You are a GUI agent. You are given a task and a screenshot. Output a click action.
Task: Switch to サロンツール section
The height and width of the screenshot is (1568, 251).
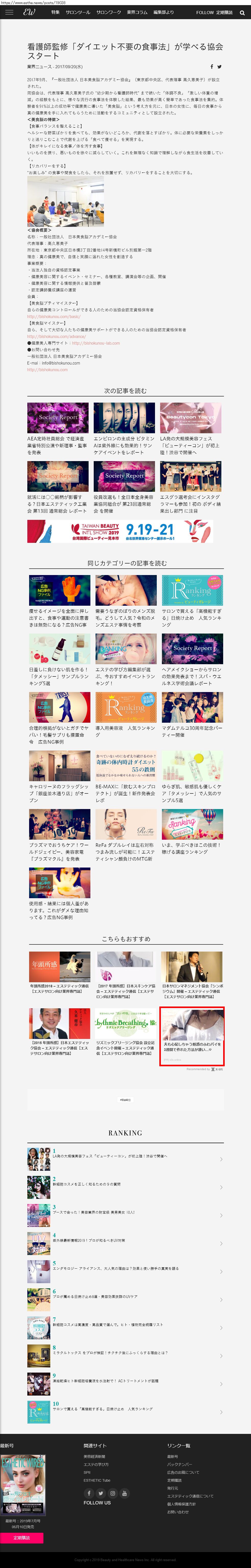click(x=78, y=12)
